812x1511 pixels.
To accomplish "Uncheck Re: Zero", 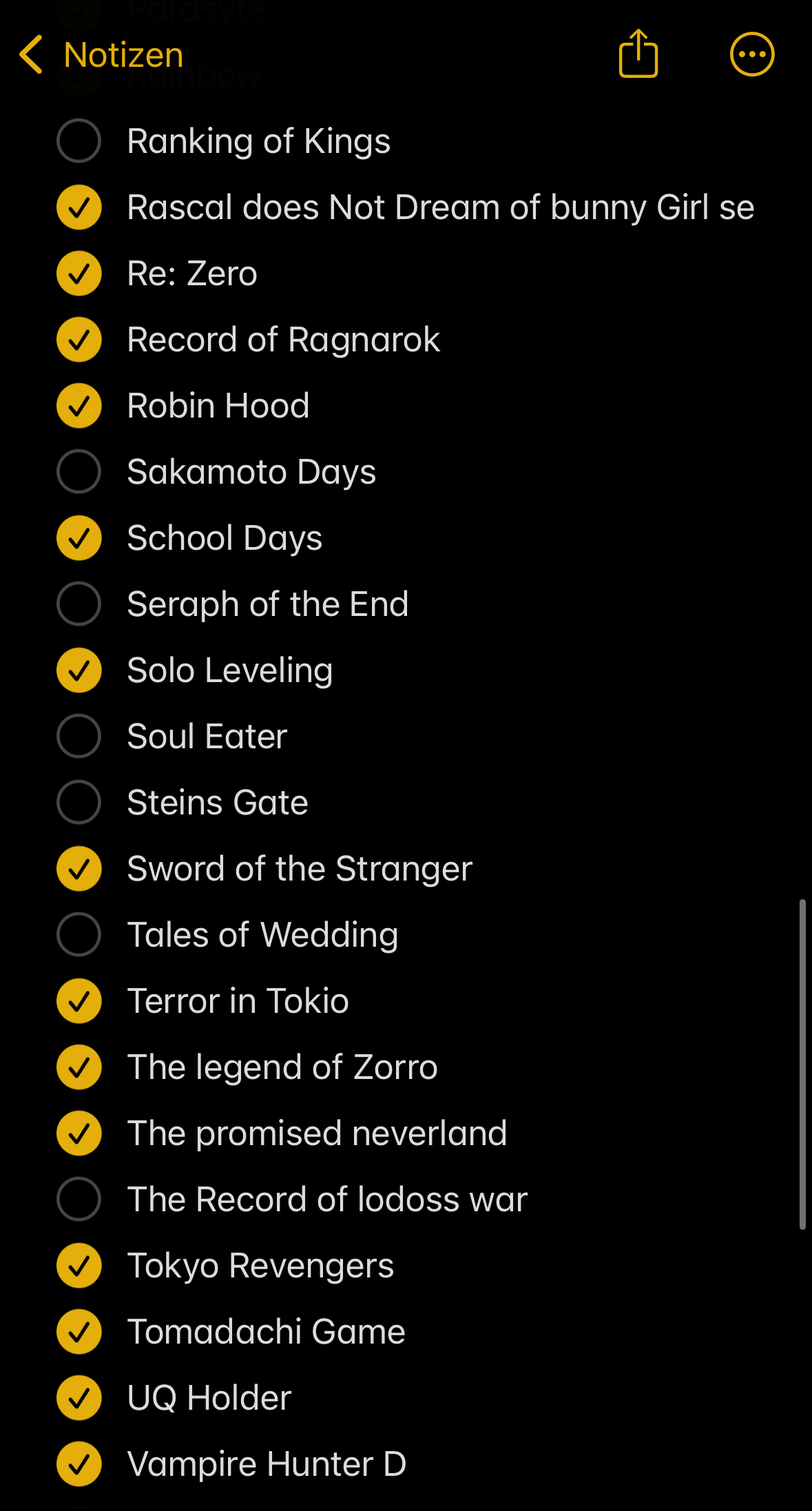I will 79,274.
